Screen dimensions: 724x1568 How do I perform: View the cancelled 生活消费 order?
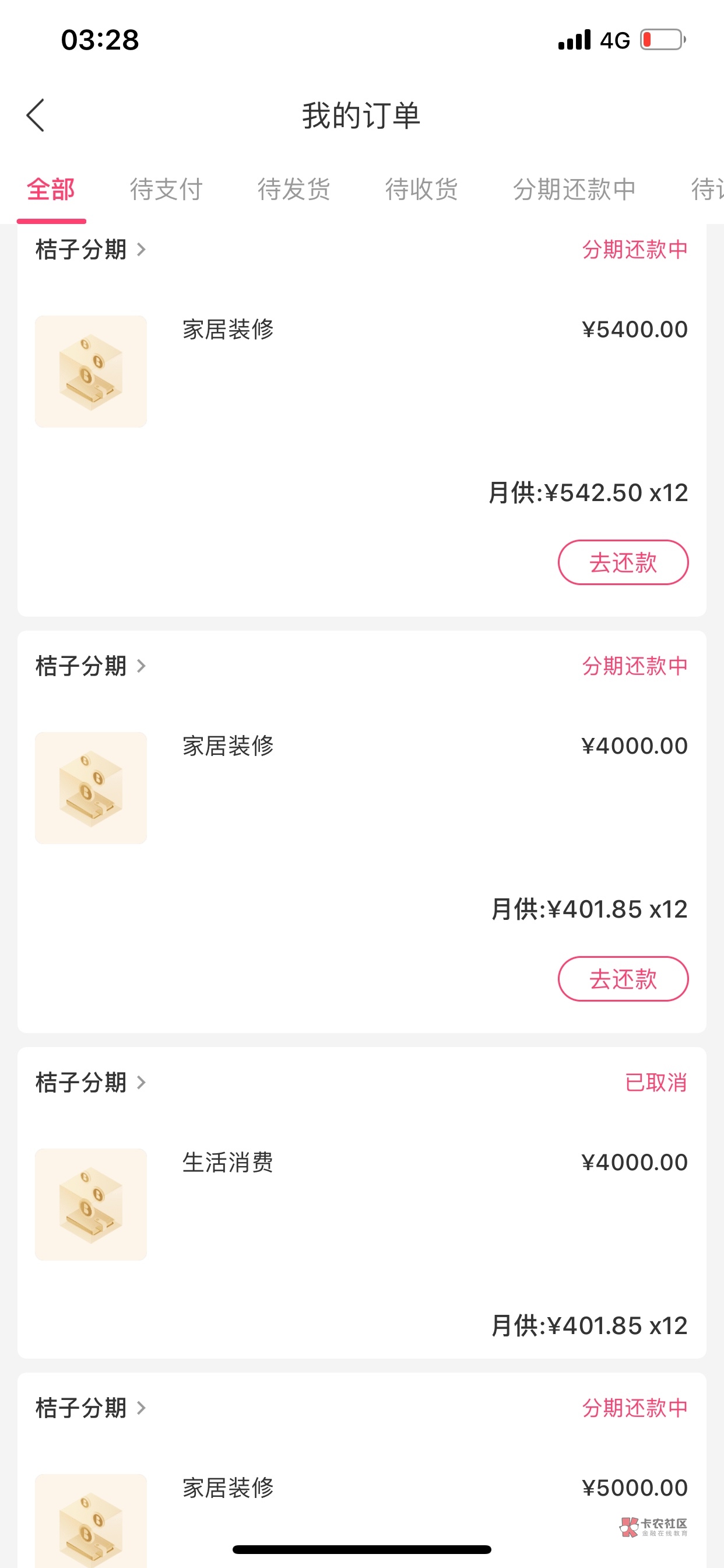click(361, 1204)
